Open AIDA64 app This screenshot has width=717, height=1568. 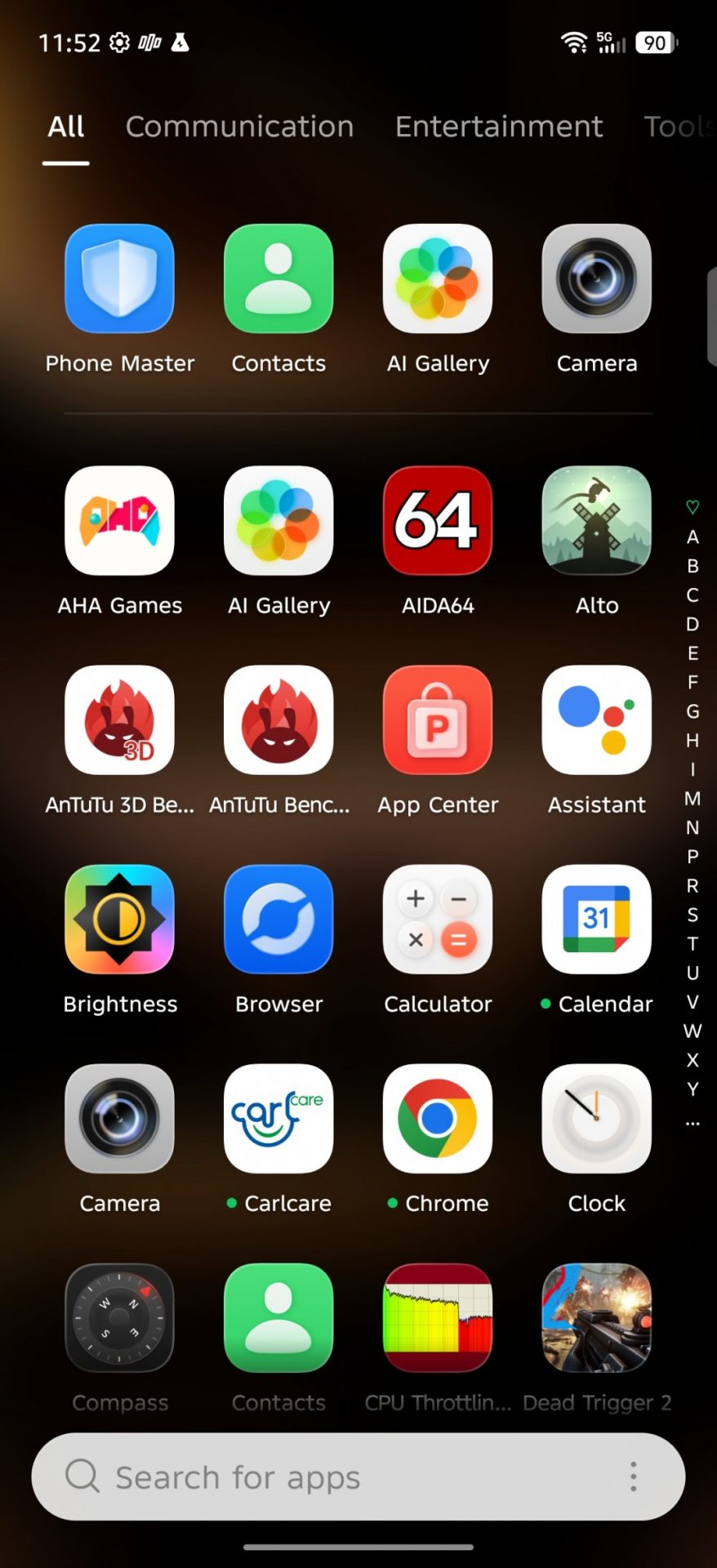[x=438, y=520]
